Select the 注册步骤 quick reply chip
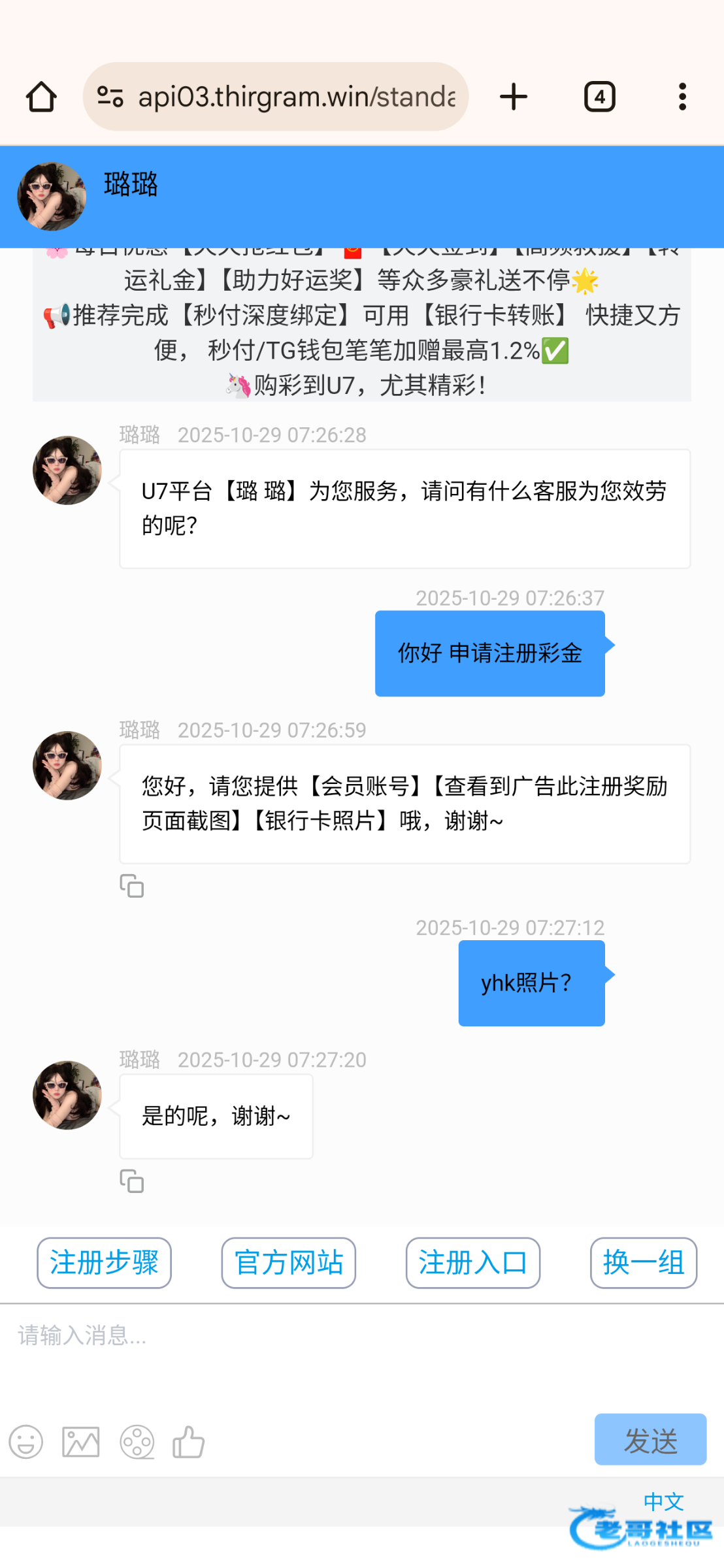724x1568 pixels. [104, 1263]
